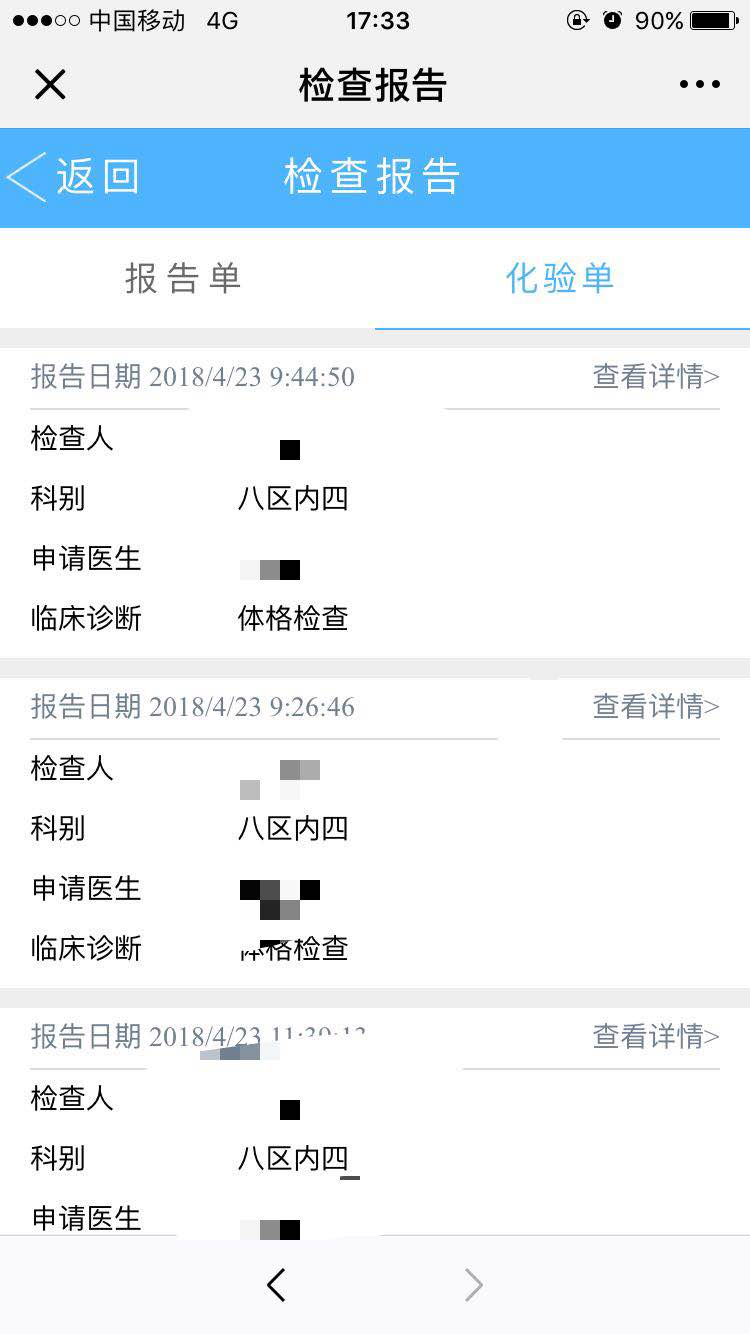The height and width of the screenshot is (1334, 750).
Task: Switch to the 报告单 tab
Action: pyautogui.click(x=184, y=278)
